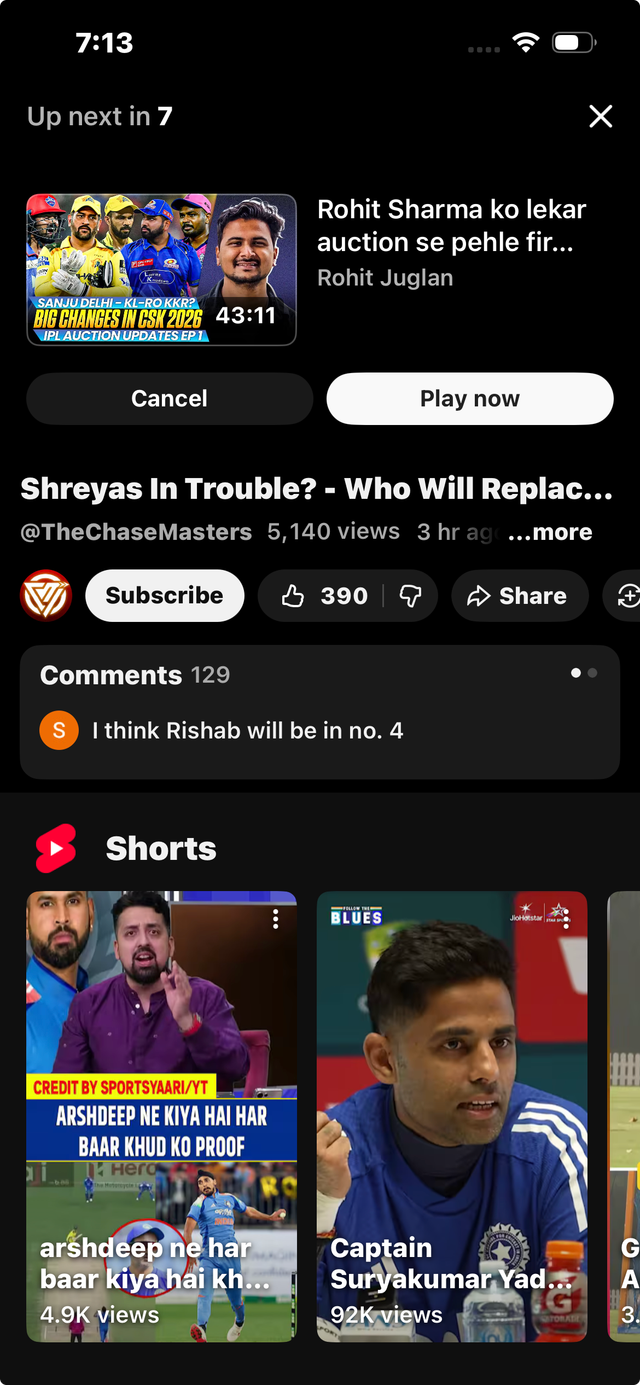
Task: Dislike this video
Action: point(411,596)
